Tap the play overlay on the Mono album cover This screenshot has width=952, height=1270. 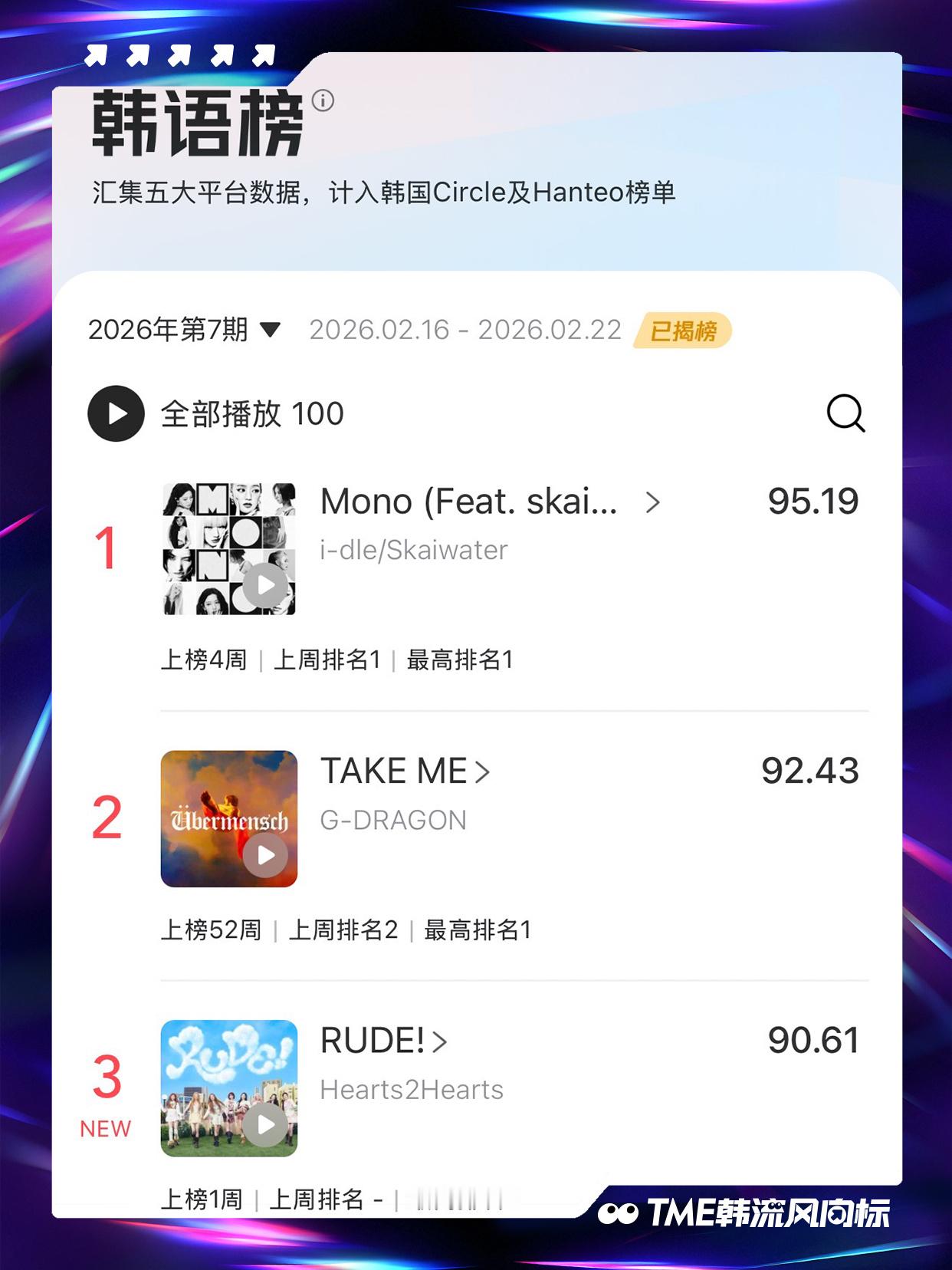[x=266, y=584]
